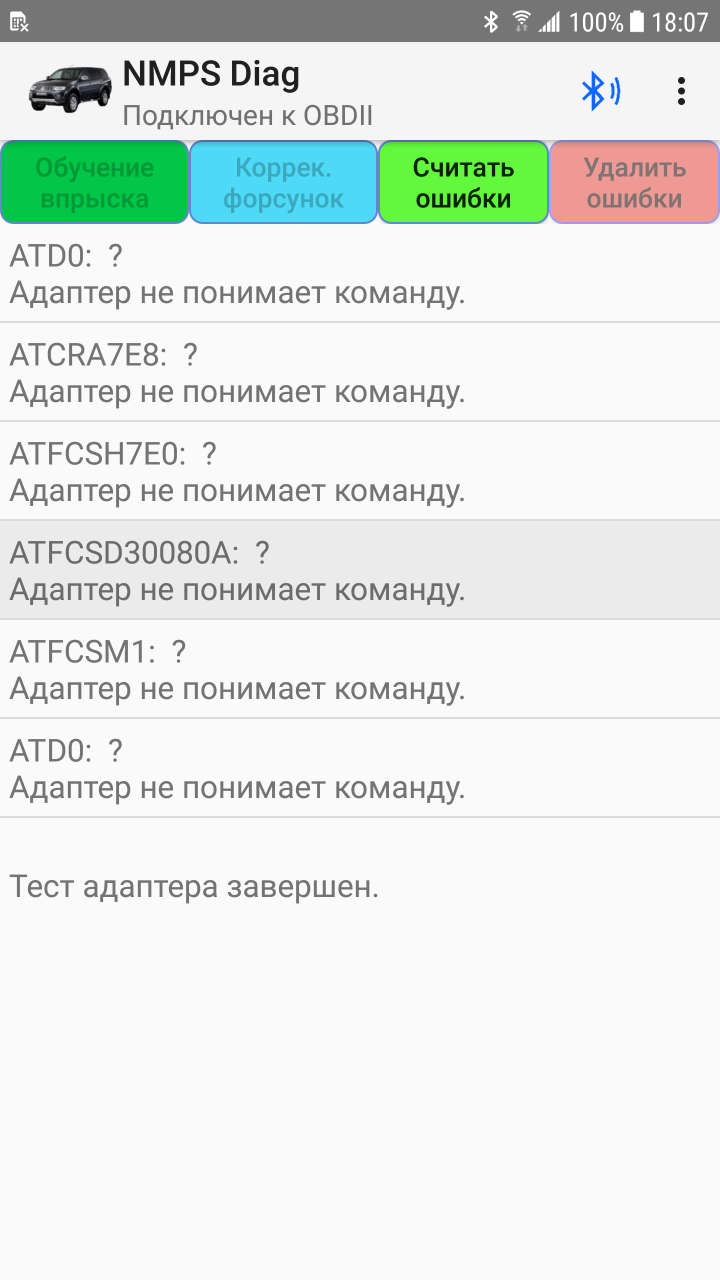This screenshot has height=1280, width=720.
Task: Tap Удалить ошибки to clear errors
Action: (634, 182)
